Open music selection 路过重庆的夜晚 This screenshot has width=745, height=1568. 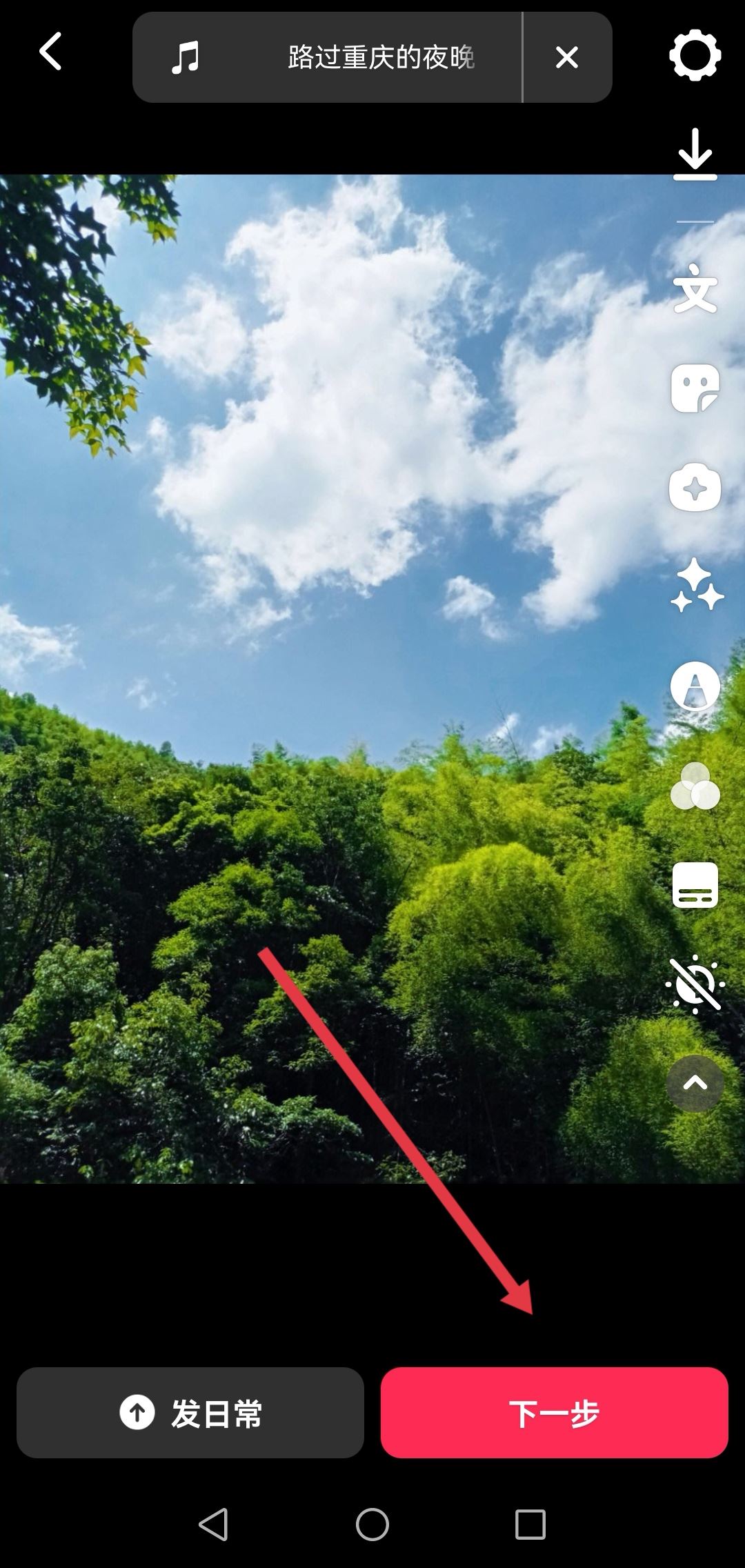(328, 57)
